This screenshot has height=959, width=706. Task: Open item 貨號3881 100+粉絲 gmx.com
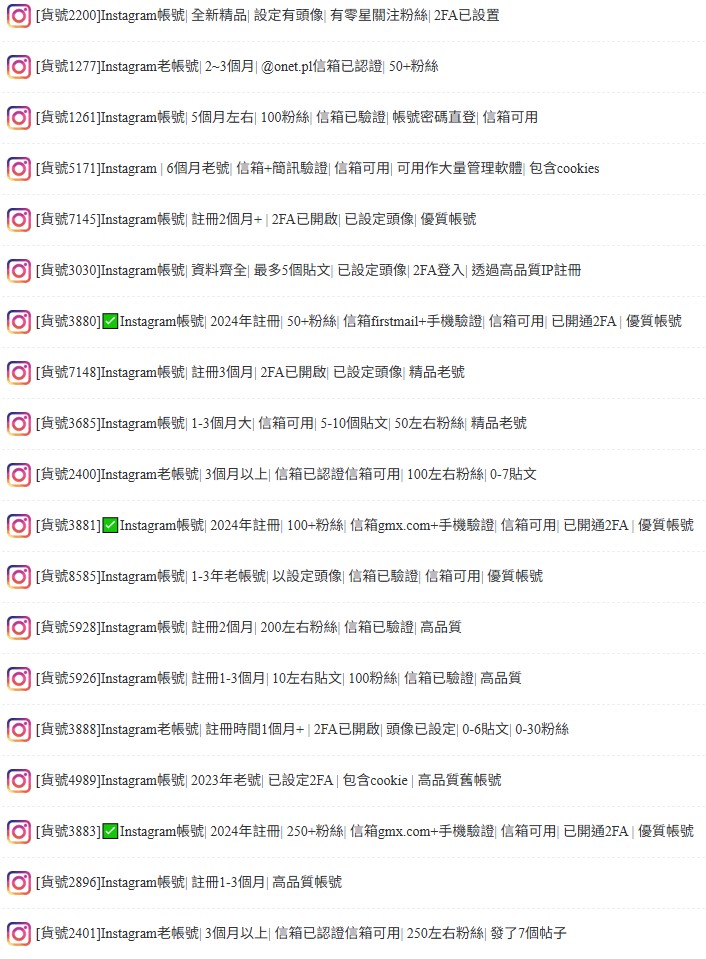364,525
